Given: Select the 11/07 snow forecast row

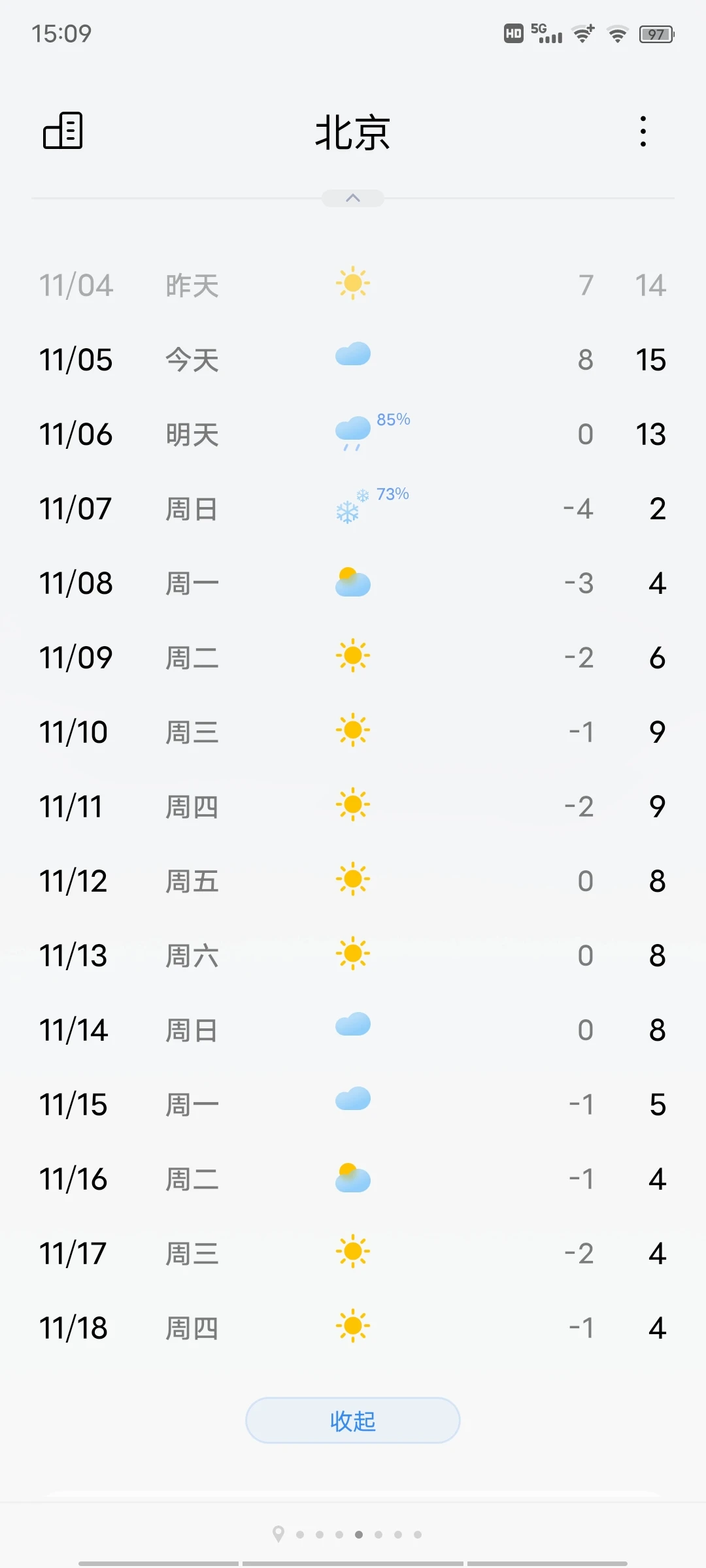Looking at the screenshot, I should coord(353,508).
